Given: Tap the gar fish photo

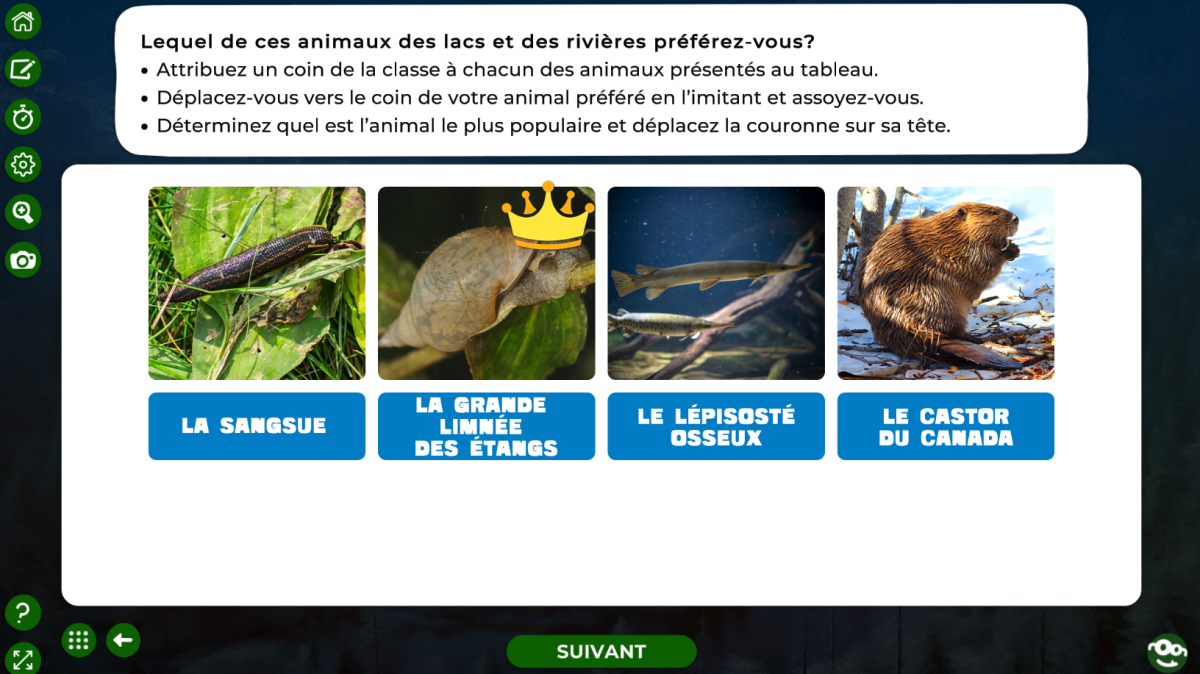Looking at the screenshot, I should click(x=716, y=283).
